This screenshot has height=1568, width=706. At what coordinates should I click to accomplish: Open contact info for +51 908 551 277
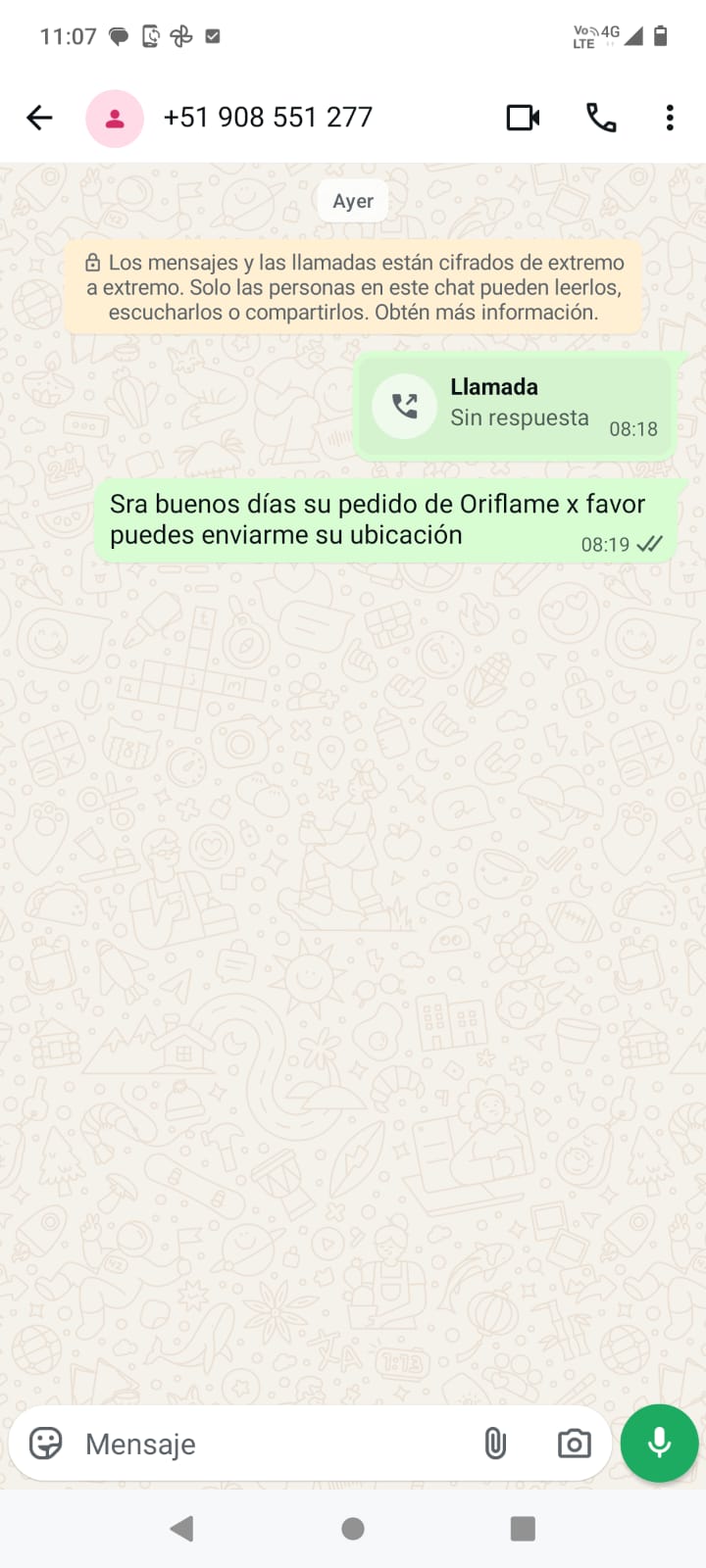pos(268,118)
